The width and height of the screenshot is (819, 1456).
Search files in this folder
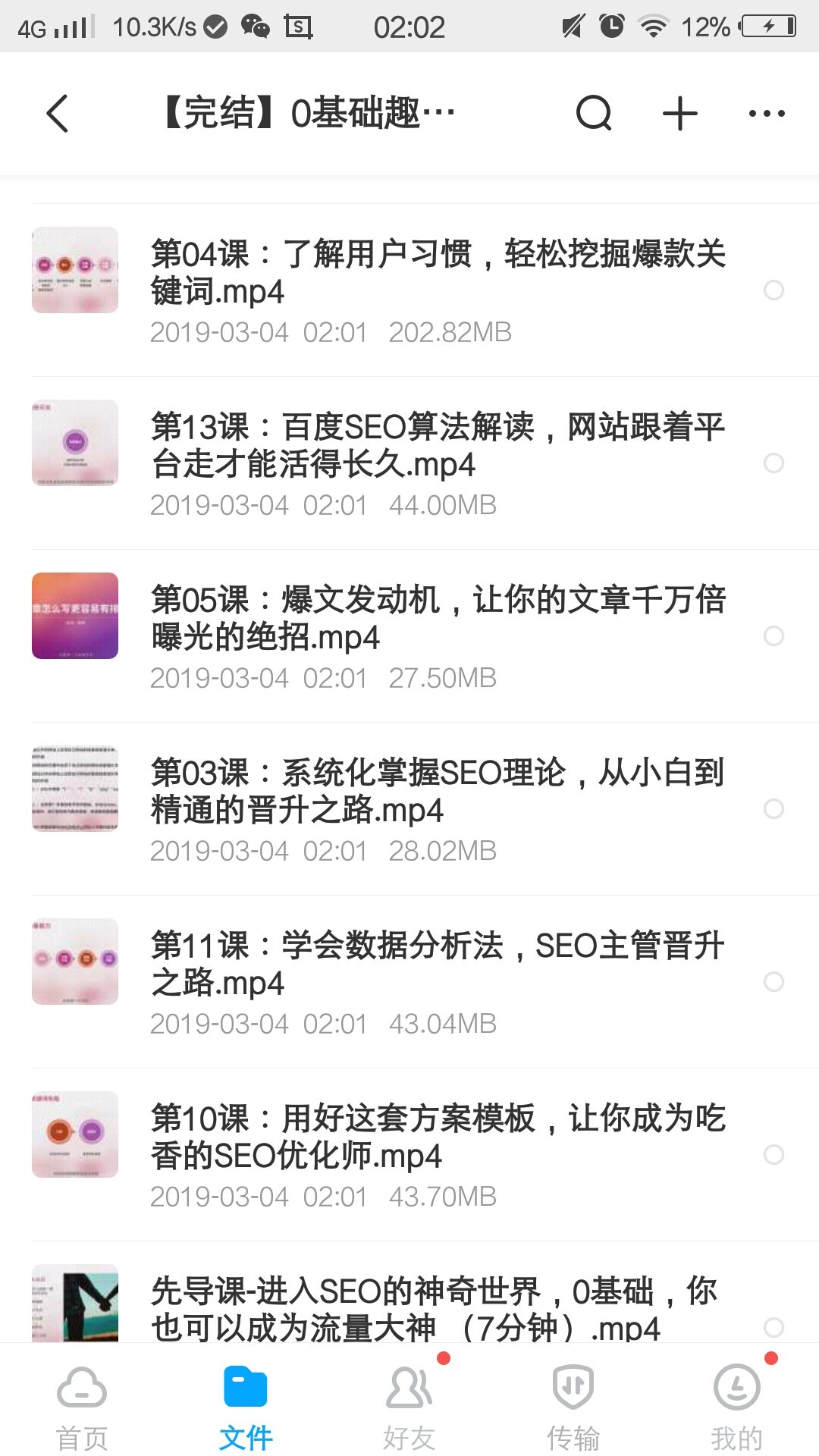594,114
